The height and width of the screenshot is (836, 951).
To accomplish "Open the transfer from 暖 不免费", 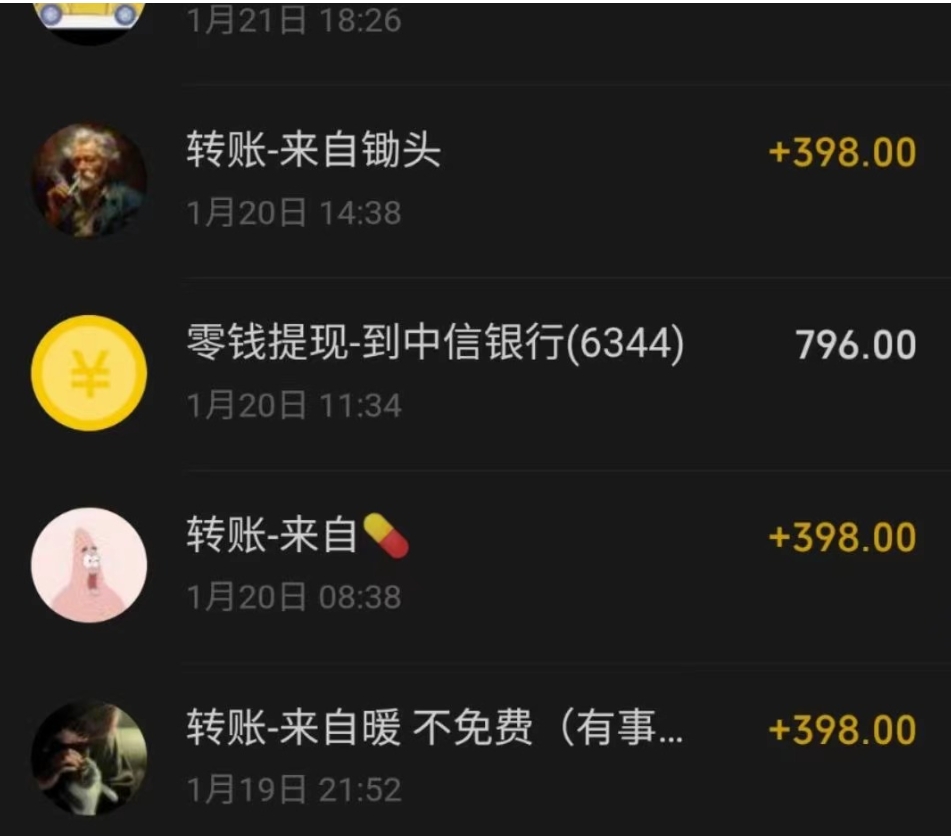I will tap(475, 756).
